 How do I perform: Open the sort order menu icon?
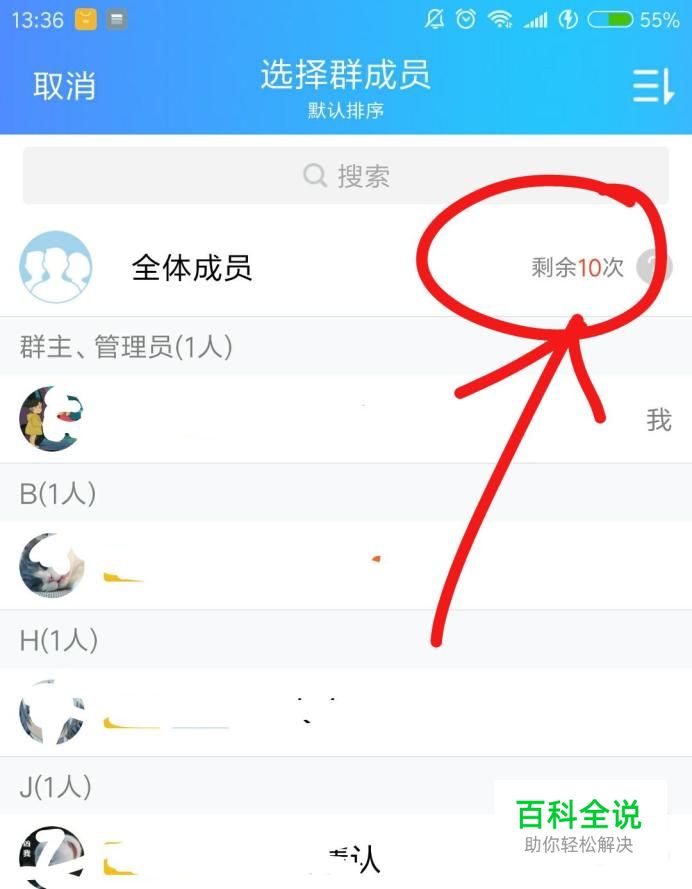tap(653, 86)
